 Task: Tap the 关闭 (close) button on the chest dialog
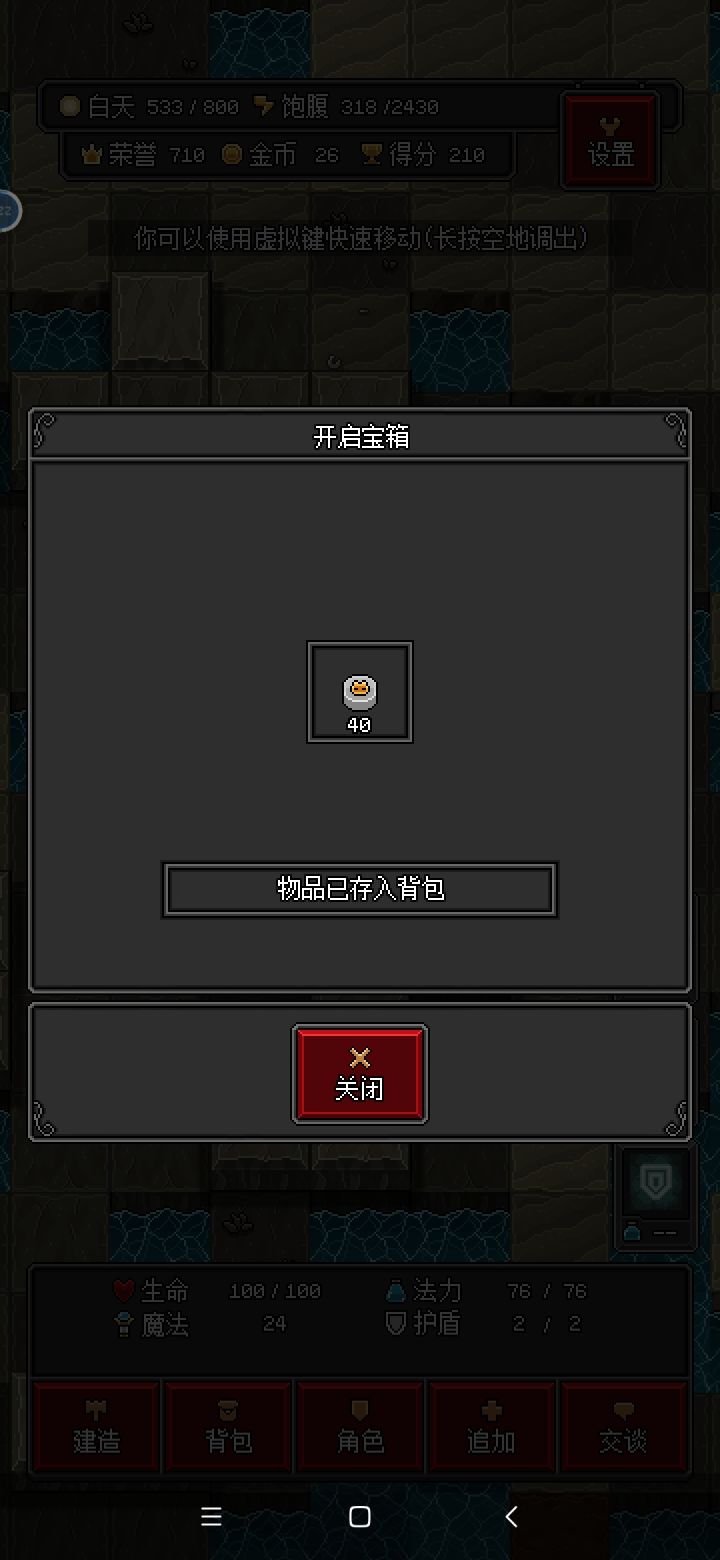(x=359, y=1072)
